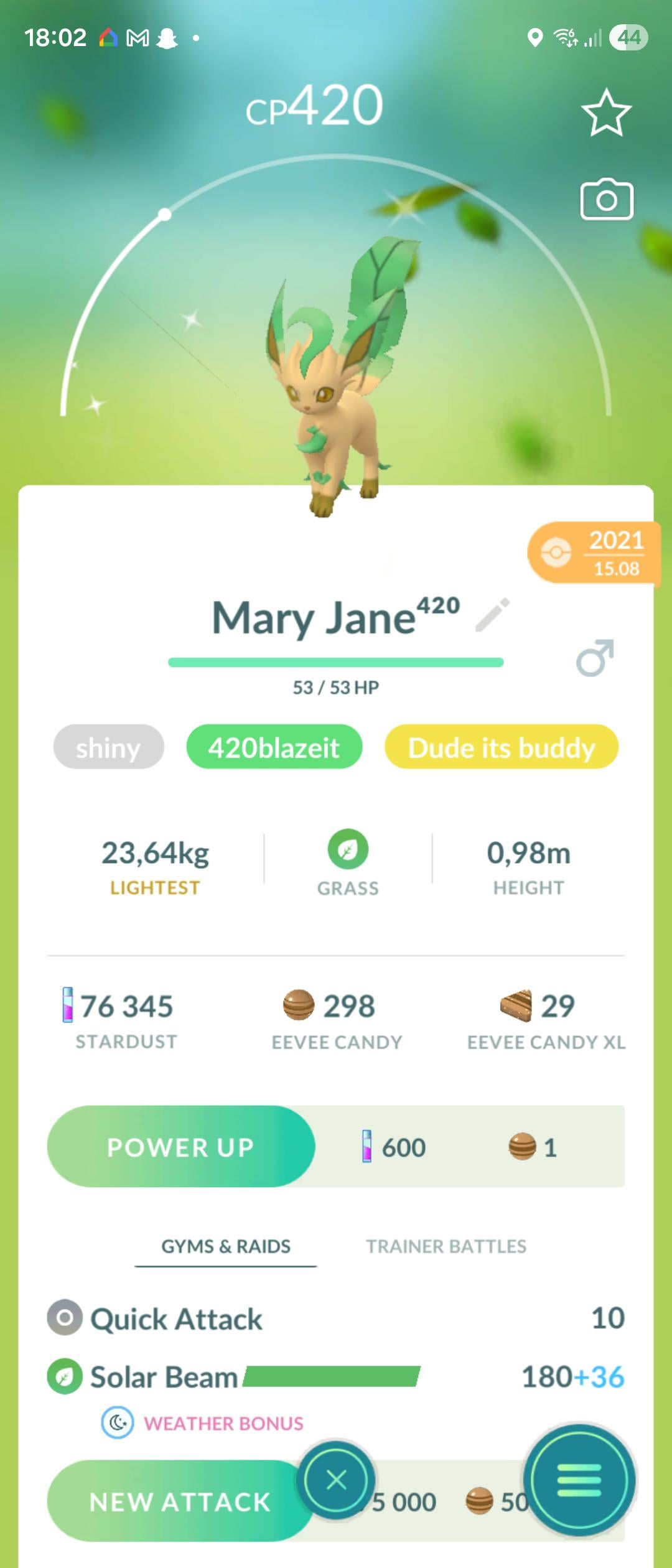Open the round hamburger menu button
The image size is (672, 1568).
[x=579, y=1480]
